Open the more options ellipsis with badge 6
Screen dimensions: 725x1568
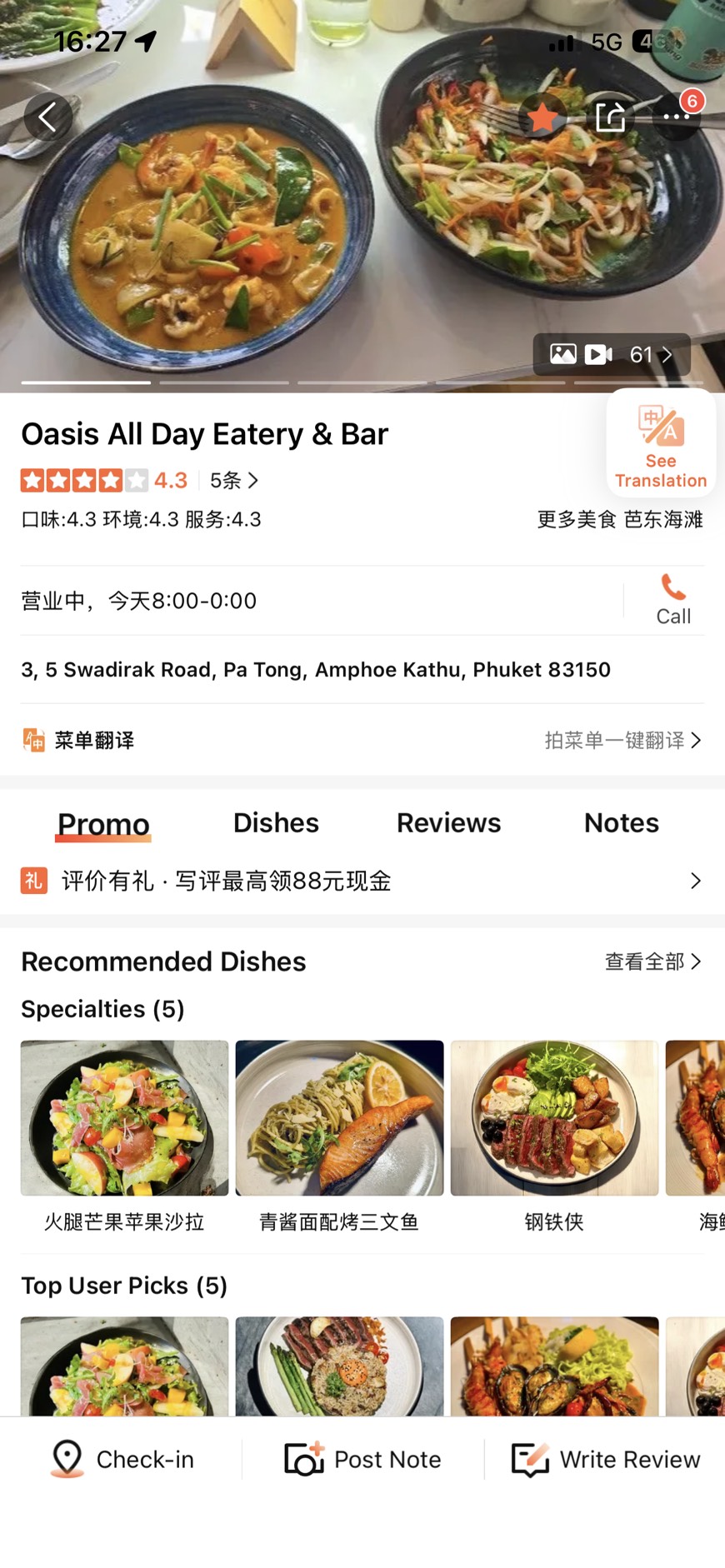677,117
